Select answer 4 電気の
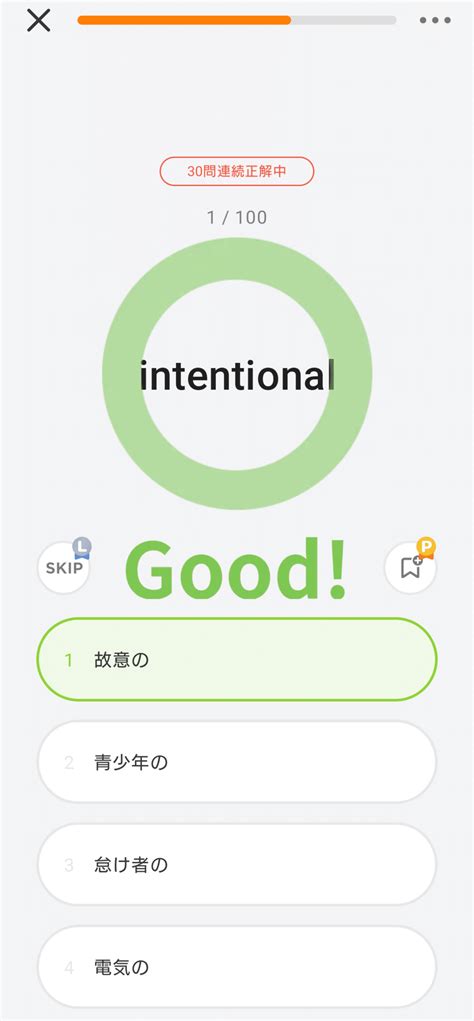 (x=236, y=967)
